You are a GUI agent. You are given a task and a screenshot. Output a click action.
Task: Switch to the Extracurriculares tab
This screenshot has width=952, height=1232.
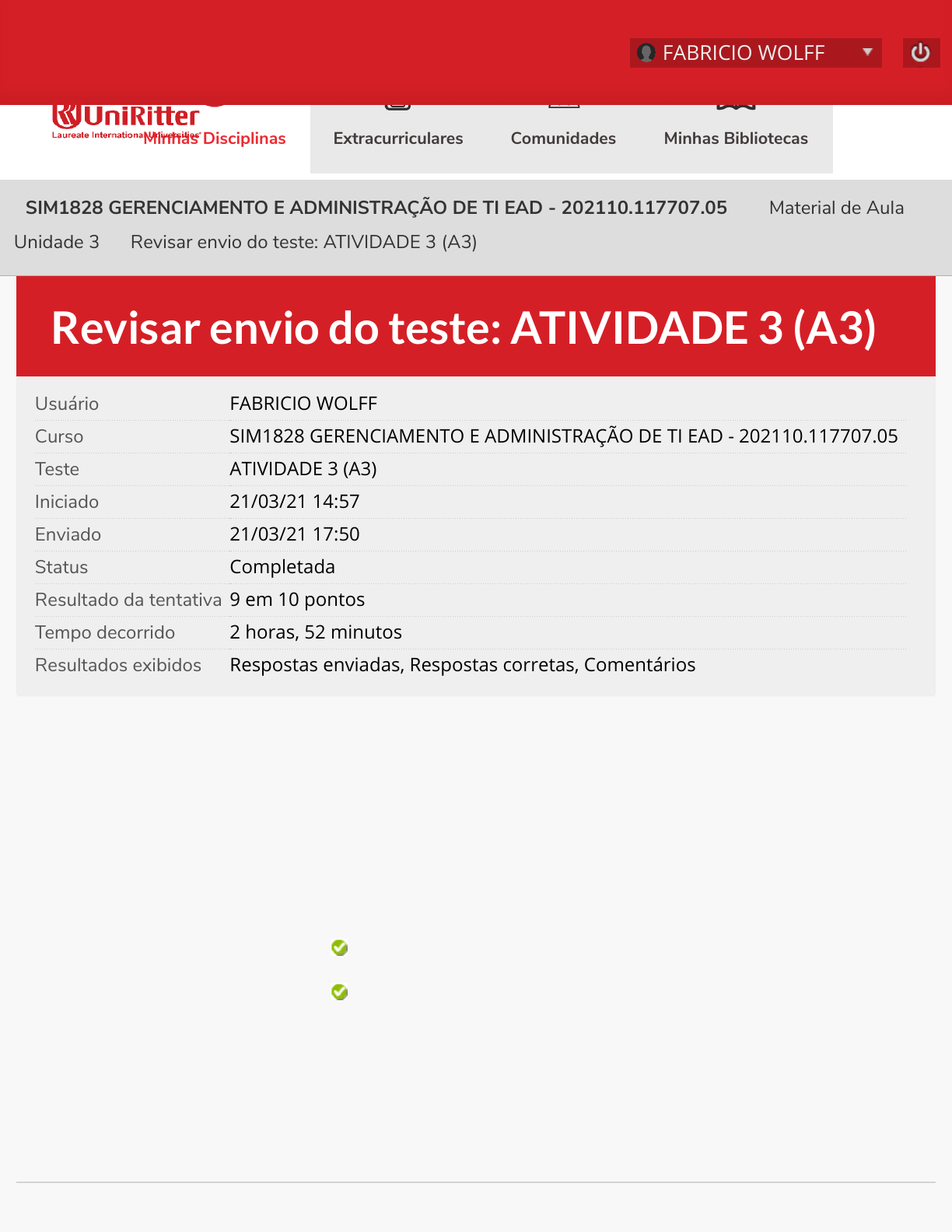pyautogui.click(x=398, y=138)
